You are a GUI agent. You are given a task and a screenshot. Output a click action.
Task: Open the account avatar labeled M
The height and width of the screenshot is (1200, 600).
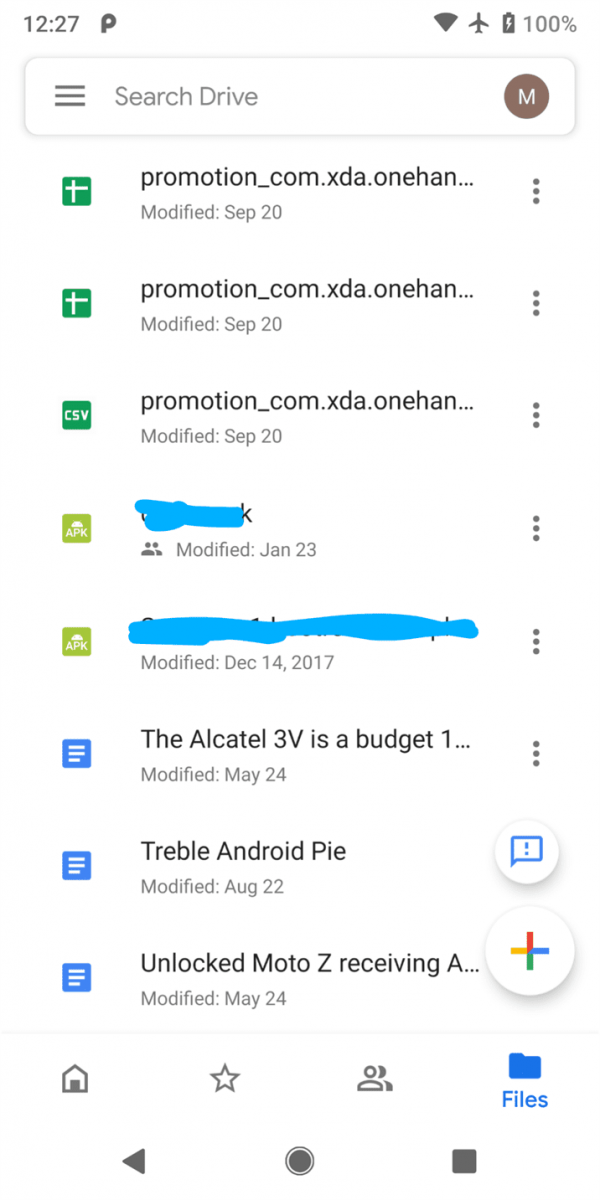tap(526, 97)
